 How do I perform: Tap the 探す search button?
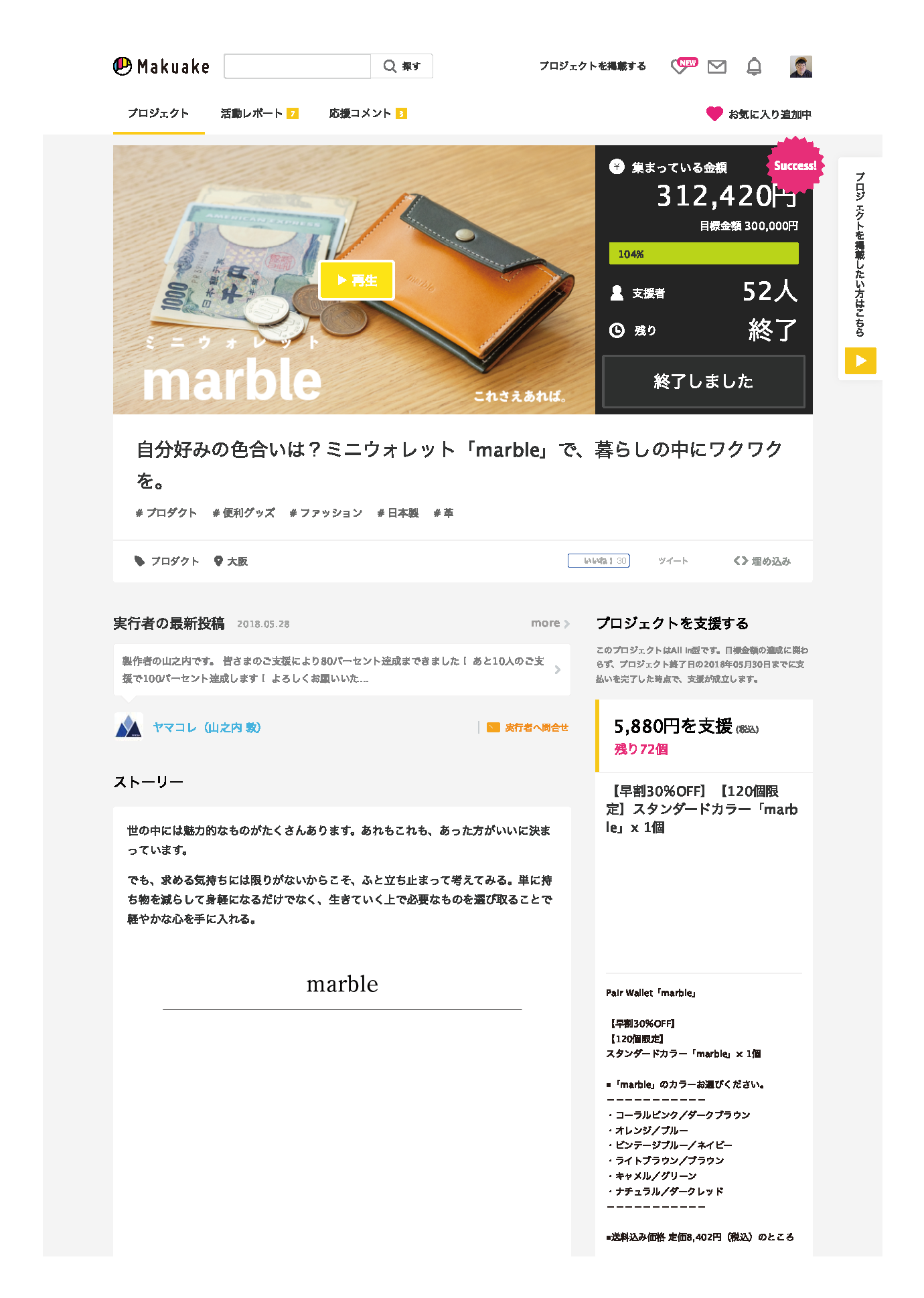point(402,66)
